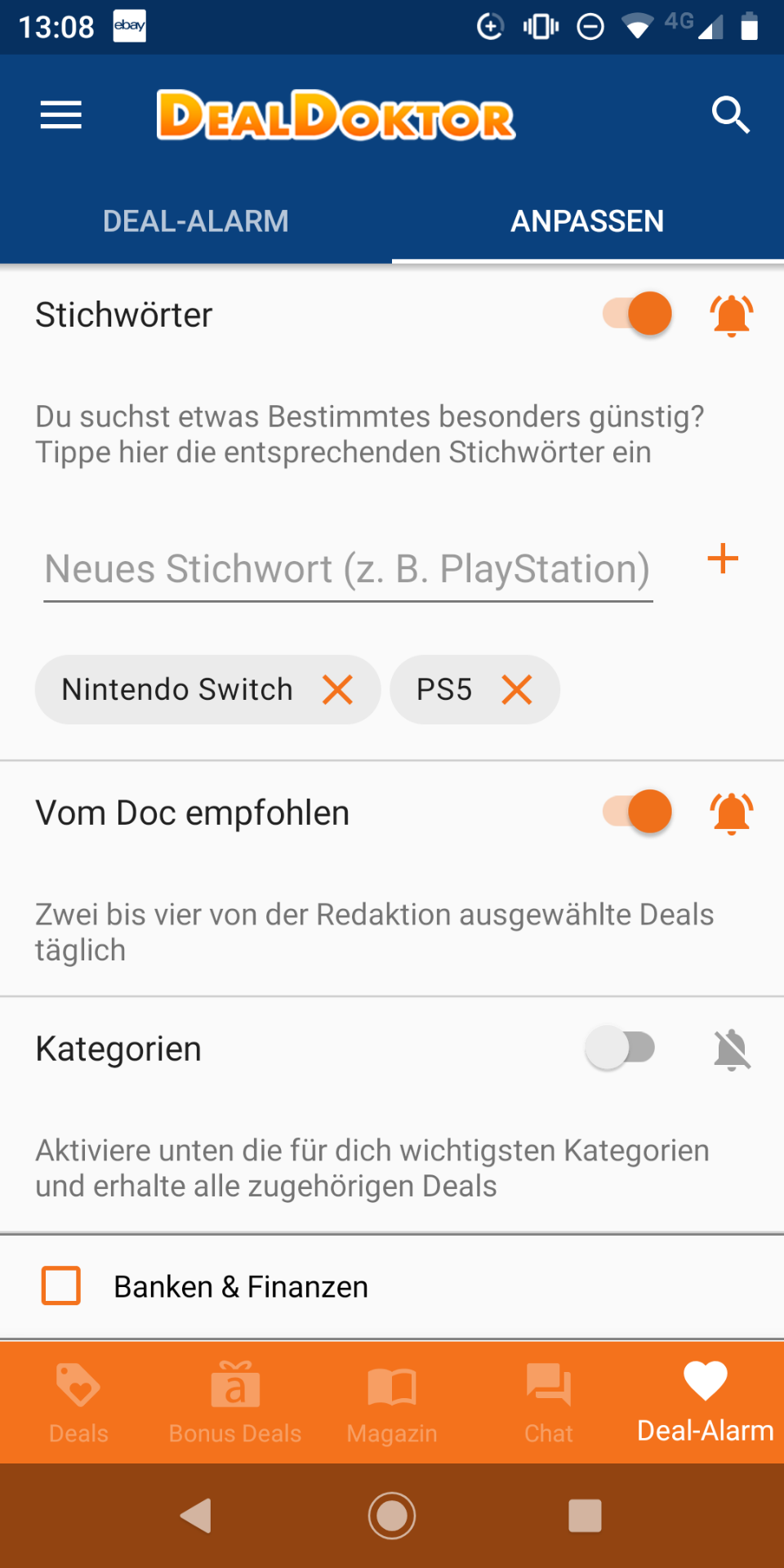Go to the Deals bottom tab
784x1568 pixels.
point(78,1403)
